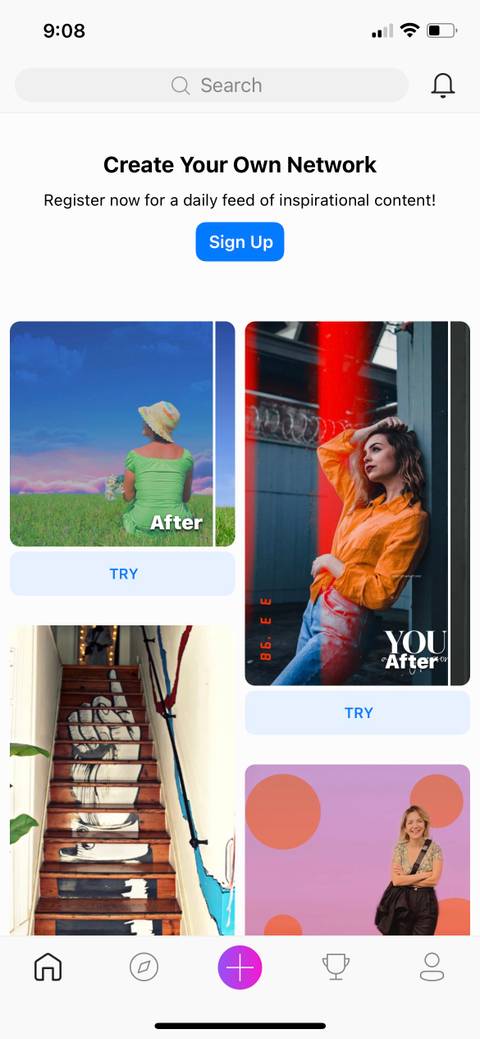This screenshot has height=1039, width=480.
Task: Open the Challenges trophy tab
Action: 336,967
